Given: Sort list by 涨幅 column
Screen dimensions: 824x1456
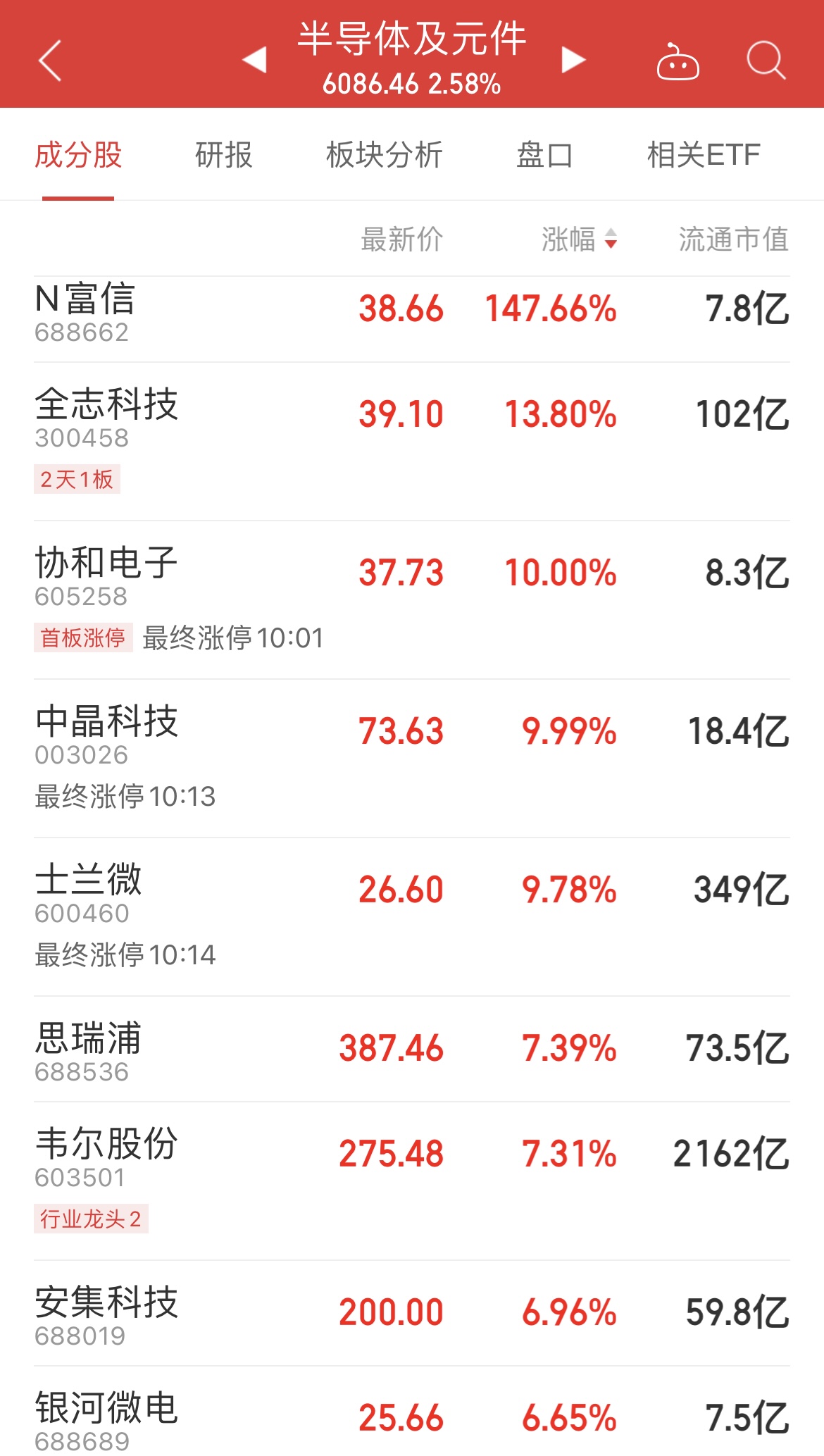Looking at the screenshot, I should coord(579,239).
